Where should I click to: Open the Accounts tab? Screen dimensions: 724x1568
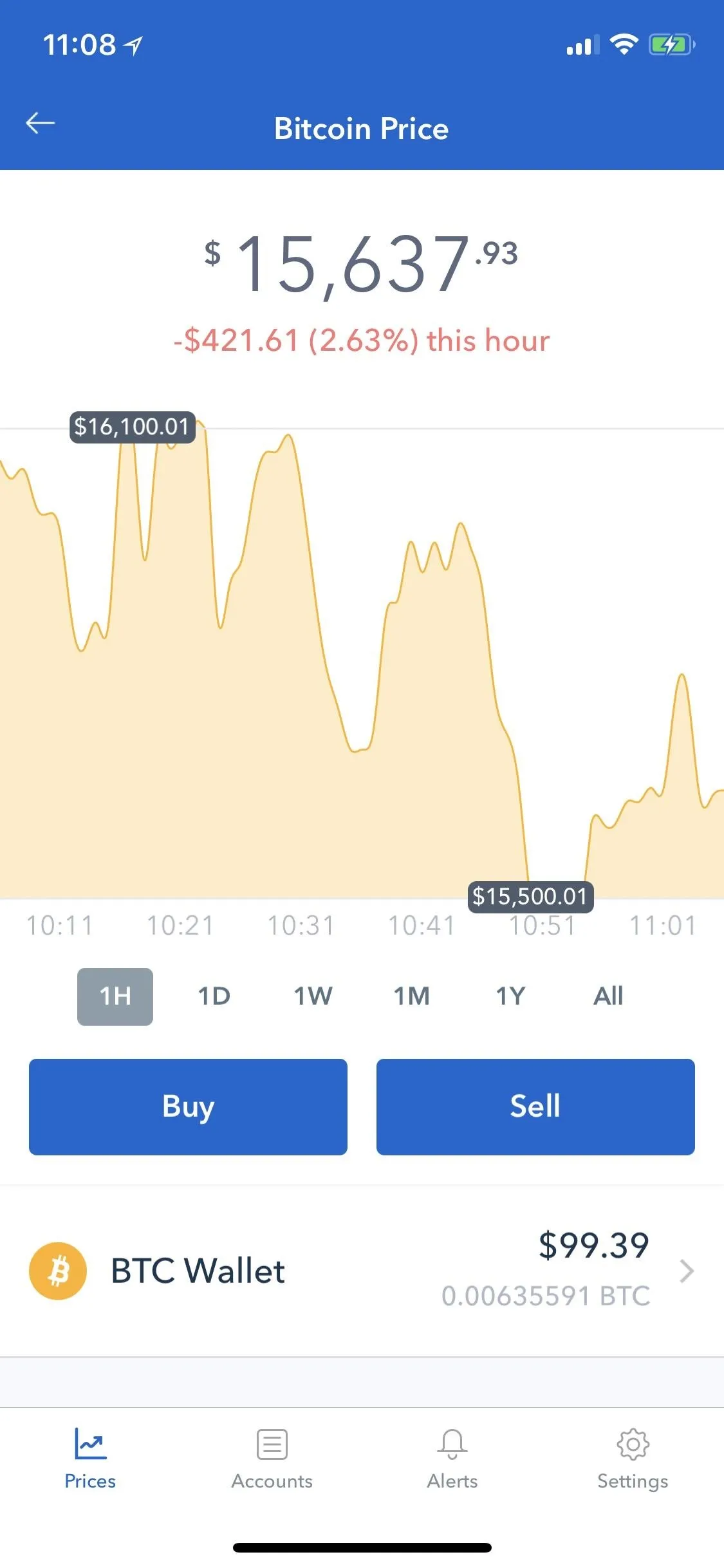point(272,1459)
